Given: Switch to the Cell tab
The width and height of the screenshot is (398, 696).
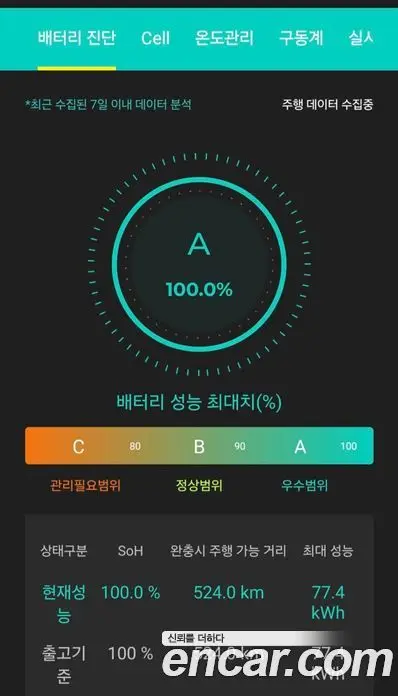Looking at the screenshot, I should [x=155, y=38].
